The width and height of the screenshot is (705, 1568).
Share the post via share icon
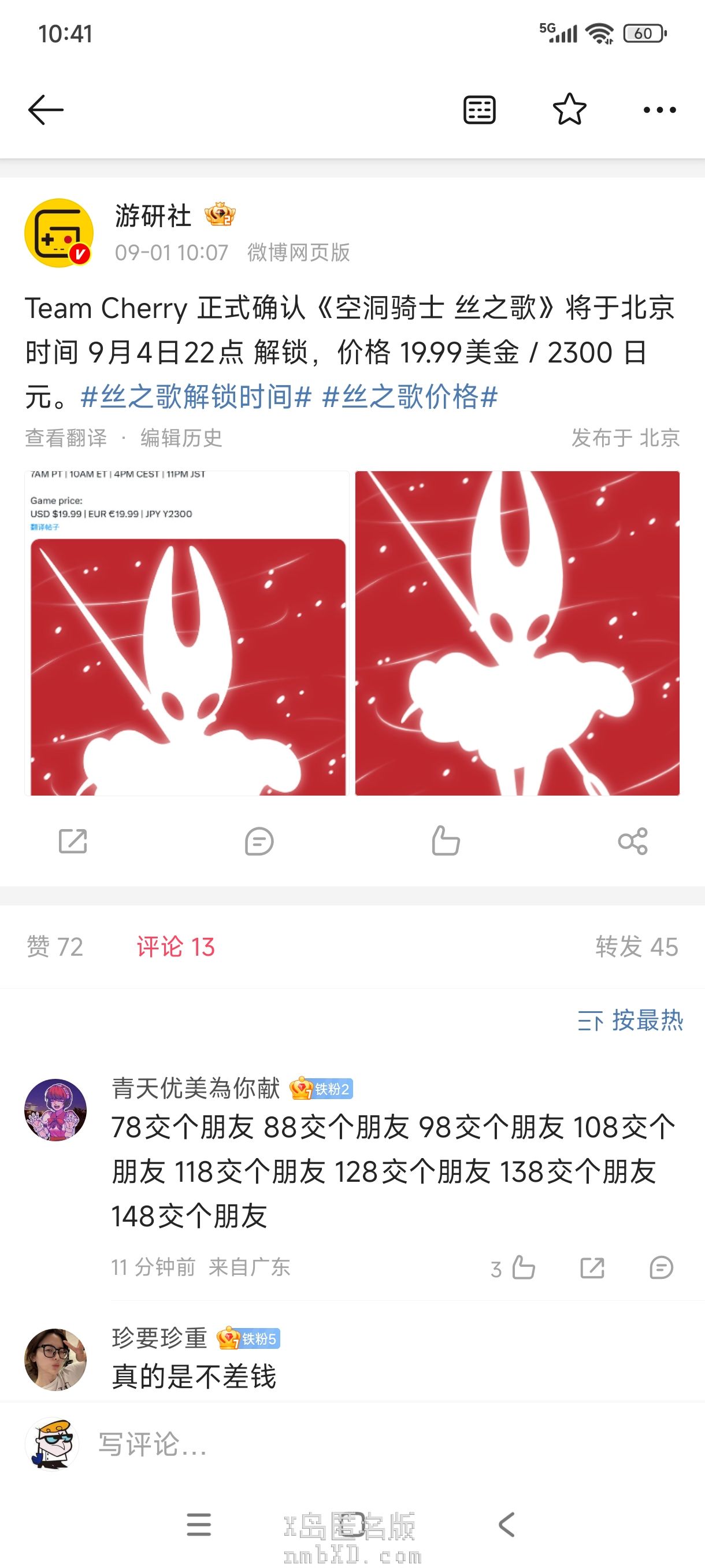coord(633,841)
